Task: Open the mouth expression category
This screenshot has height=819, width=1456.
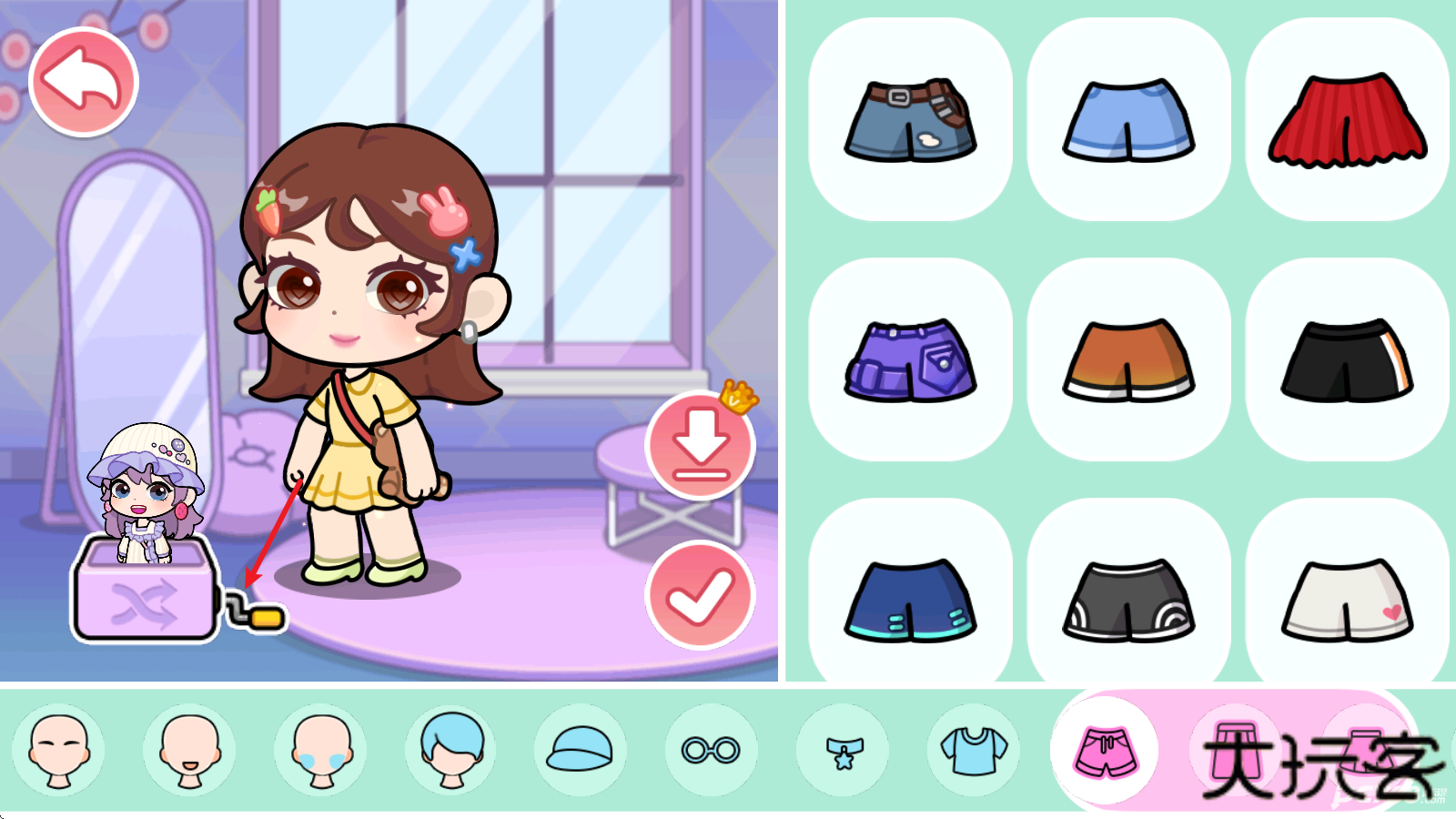Action: (189, 751)
